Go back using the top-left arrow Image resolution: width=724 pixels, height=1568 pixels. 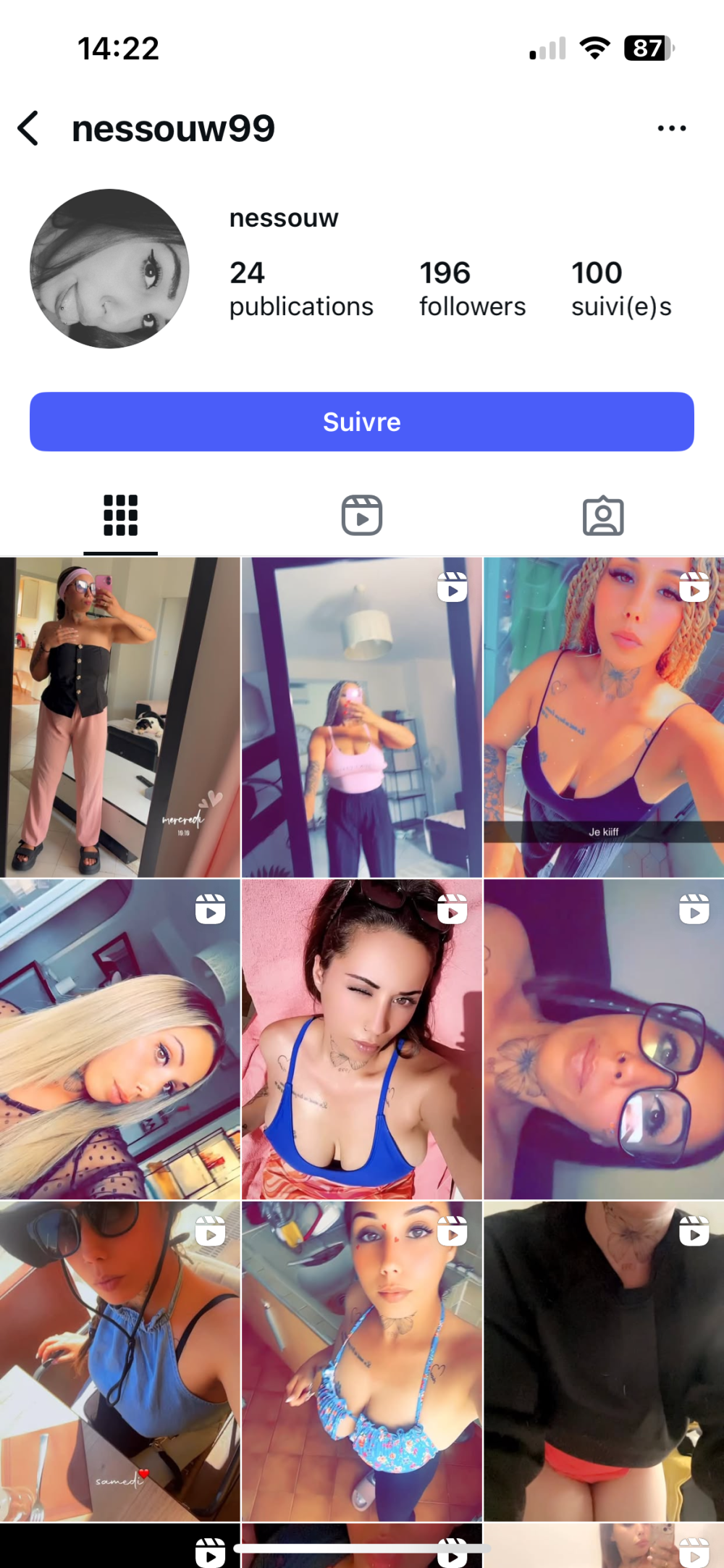29,129
